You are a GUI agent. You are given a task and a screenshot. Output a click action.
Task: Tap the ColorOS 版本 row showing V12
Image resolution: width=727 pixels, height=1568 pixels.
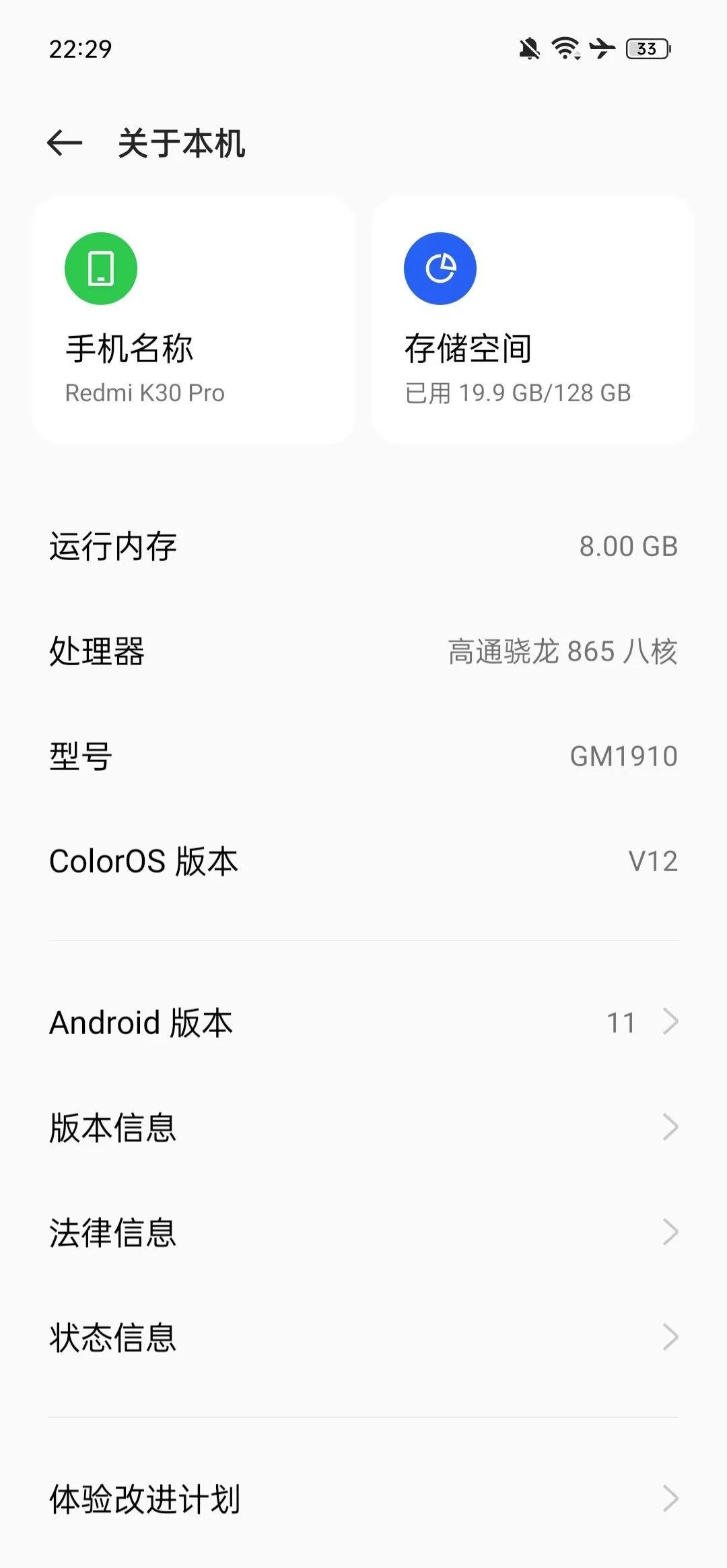pyautogui.click(x=363, y=862)
